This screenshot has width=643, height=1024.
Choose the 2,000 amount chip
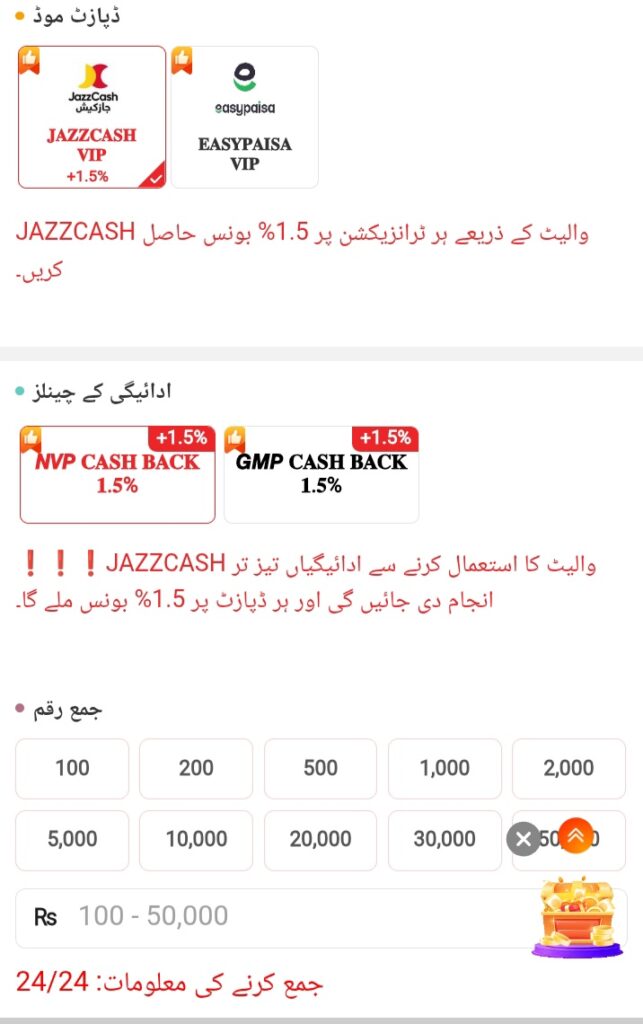click(x=568, y=768)
